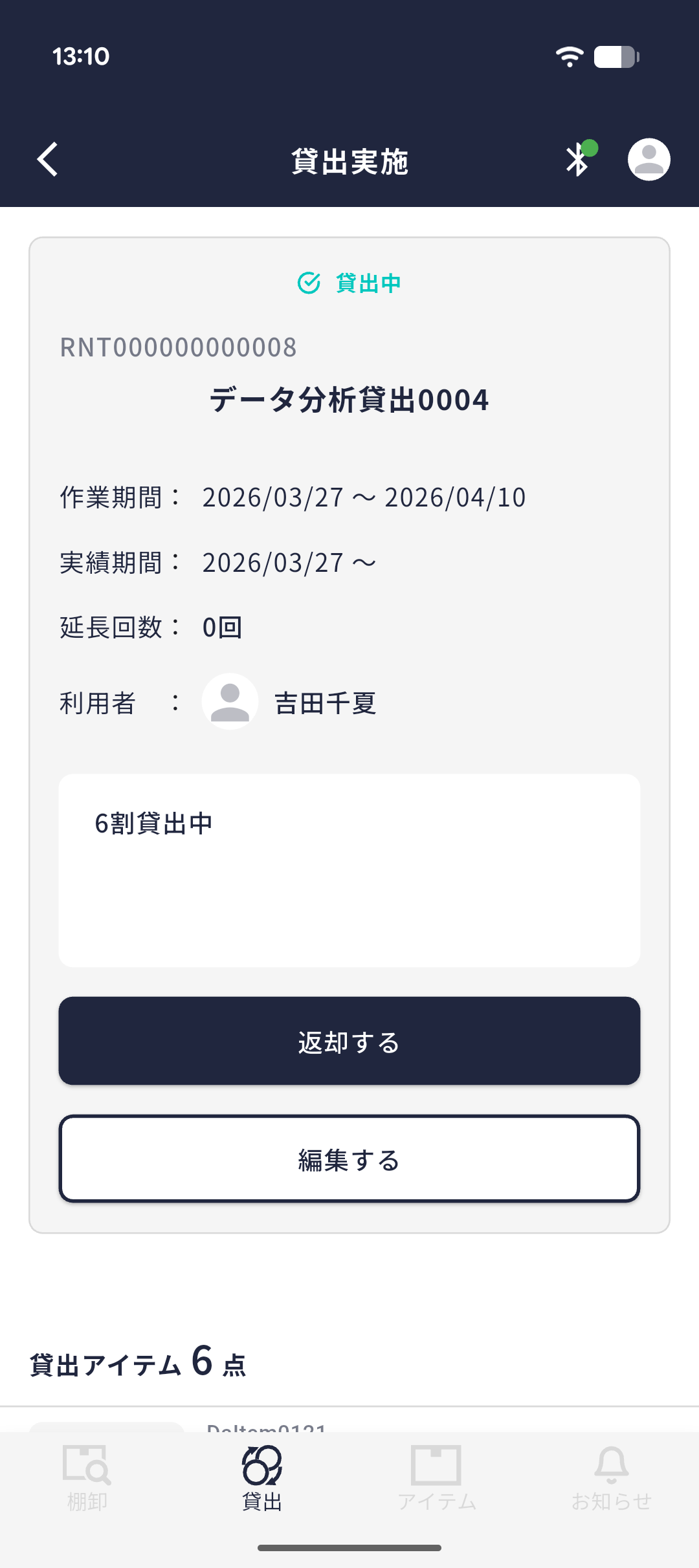Click the 吉田千夏 user avatar icon

230,701
